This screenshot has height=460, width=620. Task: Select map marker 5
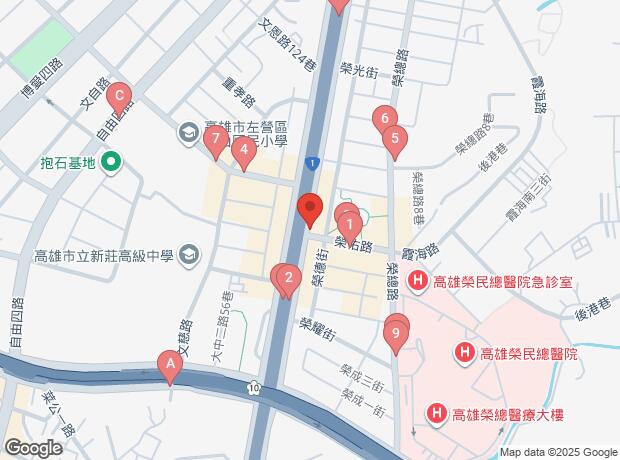coord(395,142)
